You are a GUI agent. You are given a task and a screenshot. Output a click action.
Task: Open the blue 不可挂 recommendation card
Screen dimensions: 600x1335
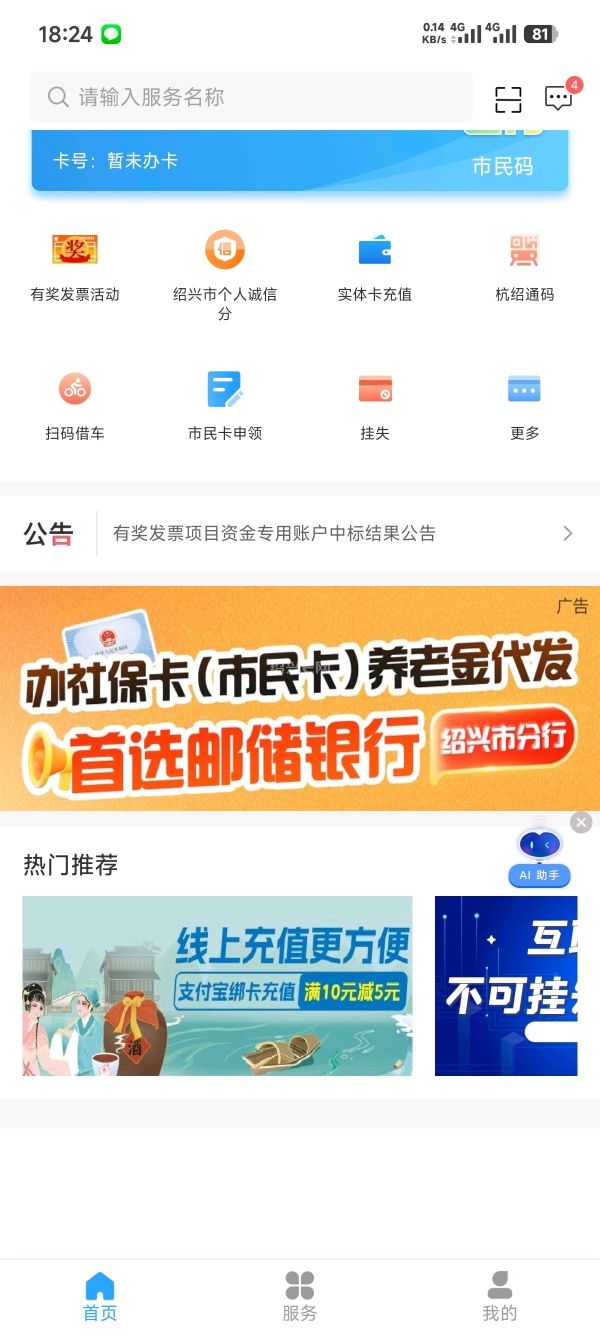pyautogui.click(x=506, y=985)
